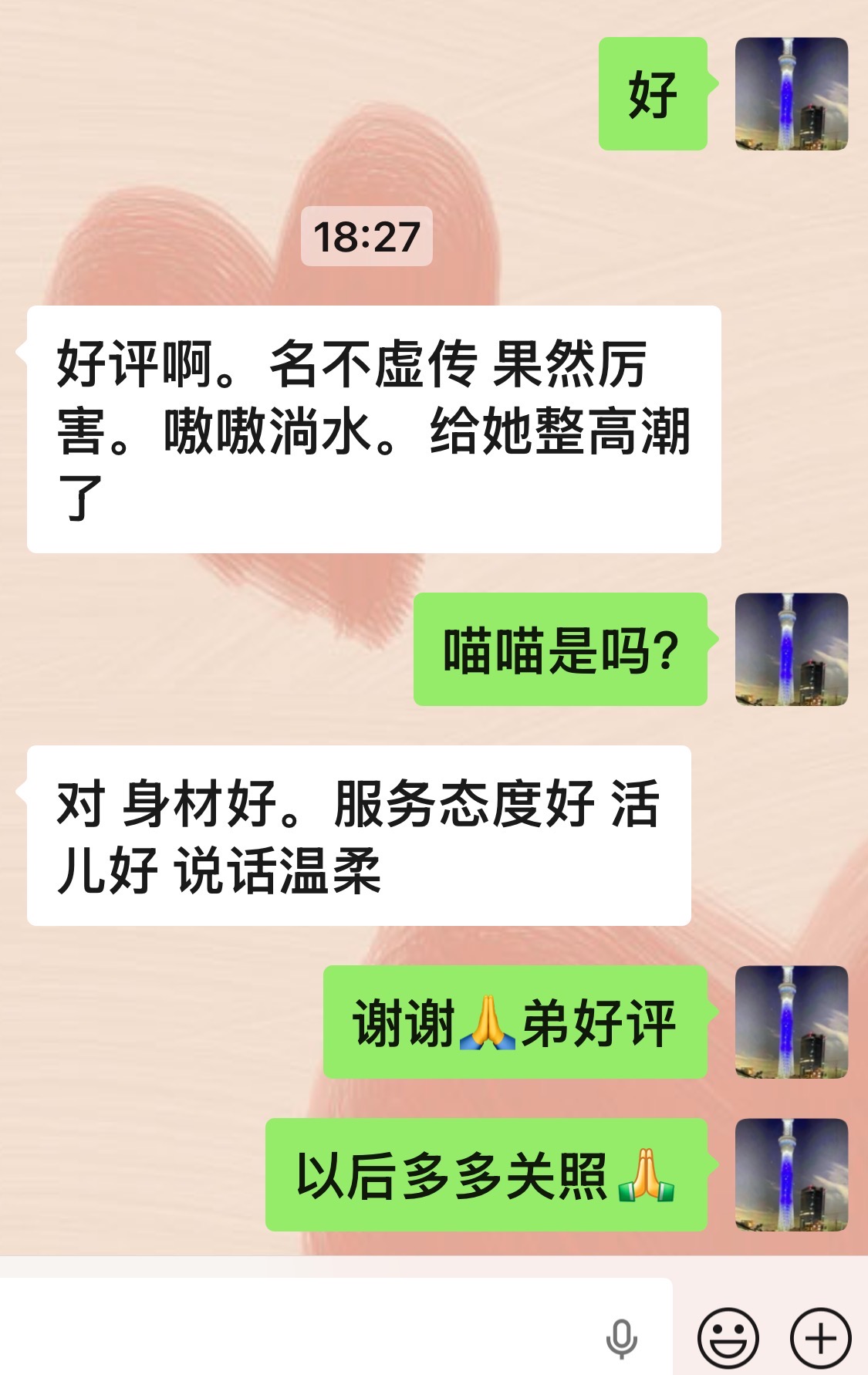Open the emoji sticker panel

click(x=728, y=1338)
